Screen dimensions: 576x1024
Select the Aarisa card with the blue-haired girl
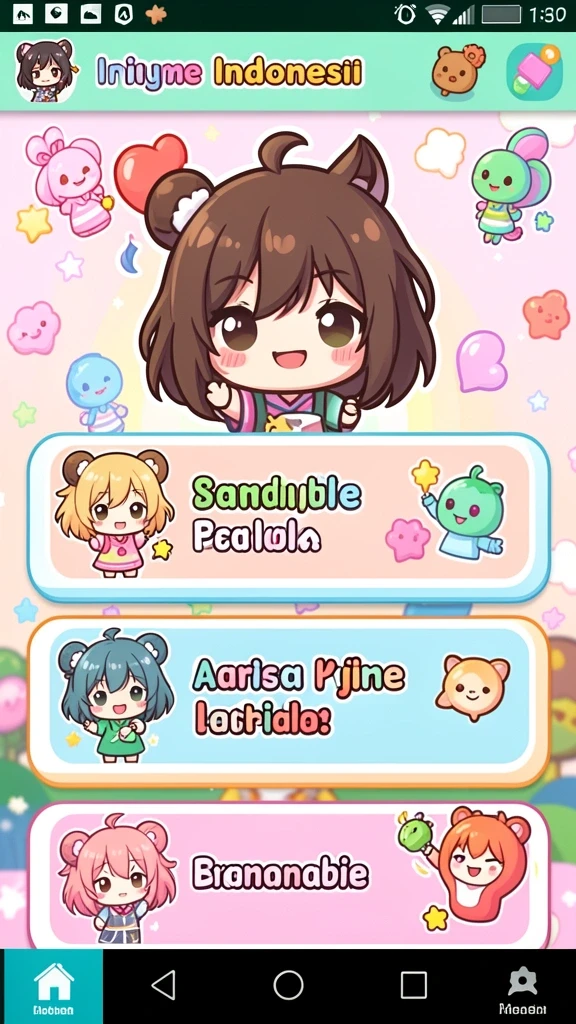click(289, 702)
